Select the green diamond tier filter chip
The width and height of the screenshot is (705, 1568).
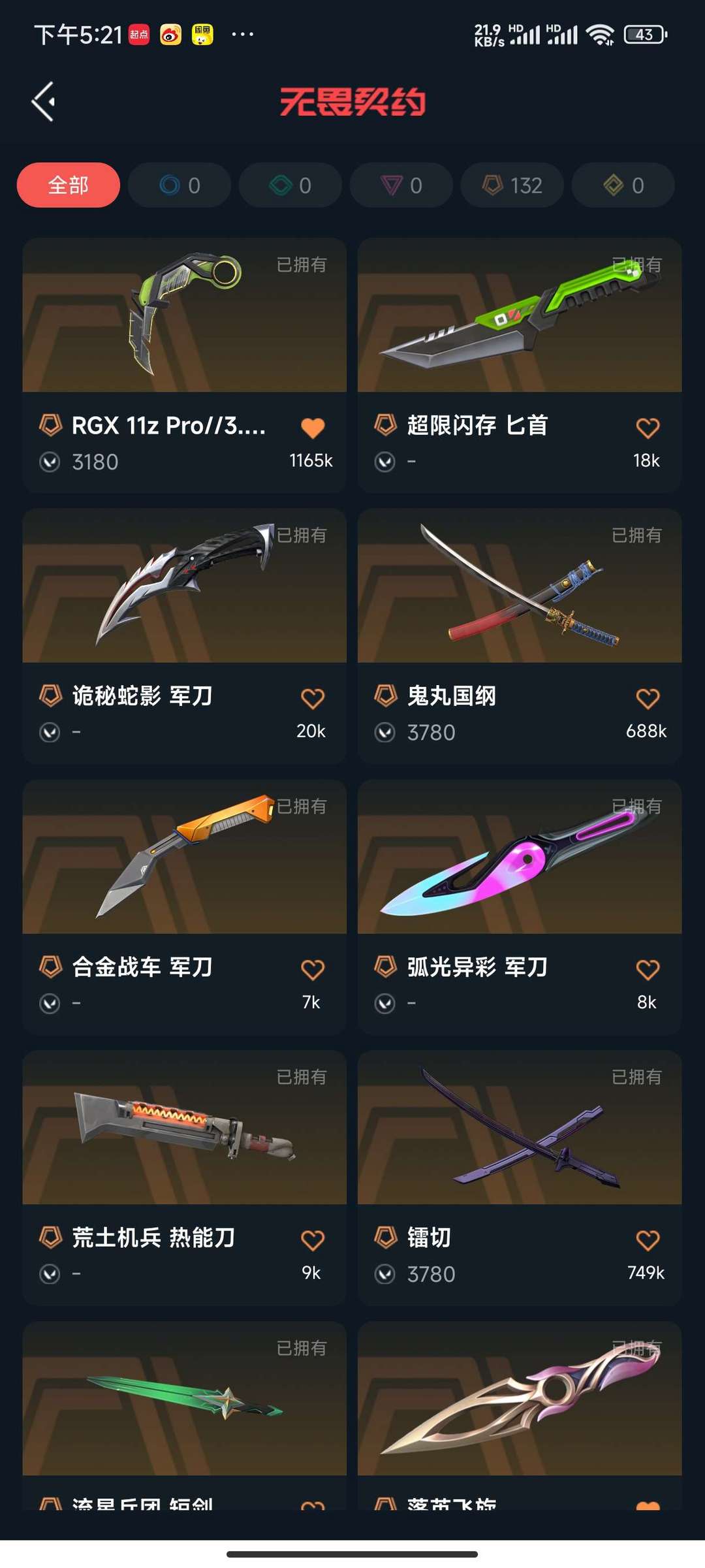(x=290, y=185)
